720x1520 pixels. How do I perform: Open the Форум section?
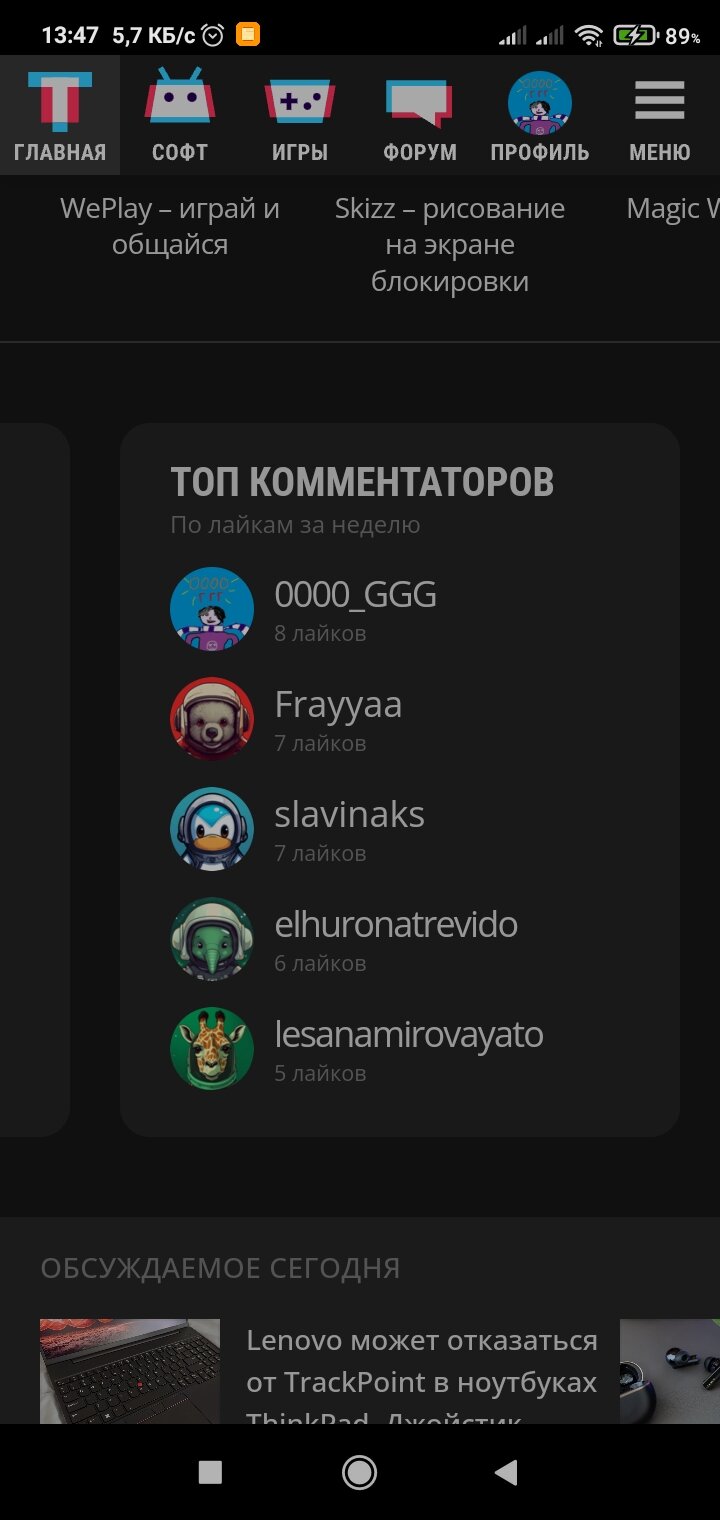420,115
